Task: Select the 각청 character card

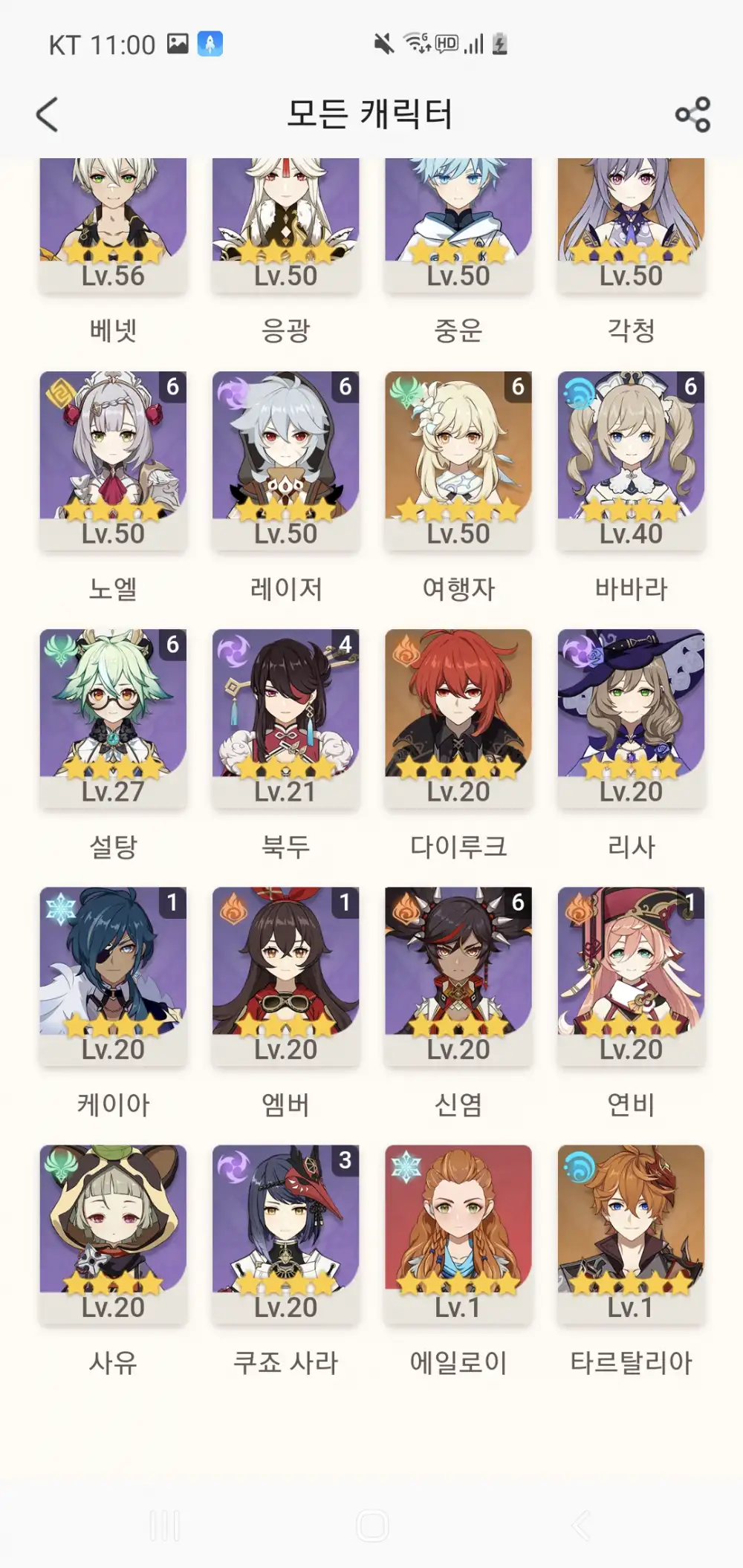Action: pos(631,223)
